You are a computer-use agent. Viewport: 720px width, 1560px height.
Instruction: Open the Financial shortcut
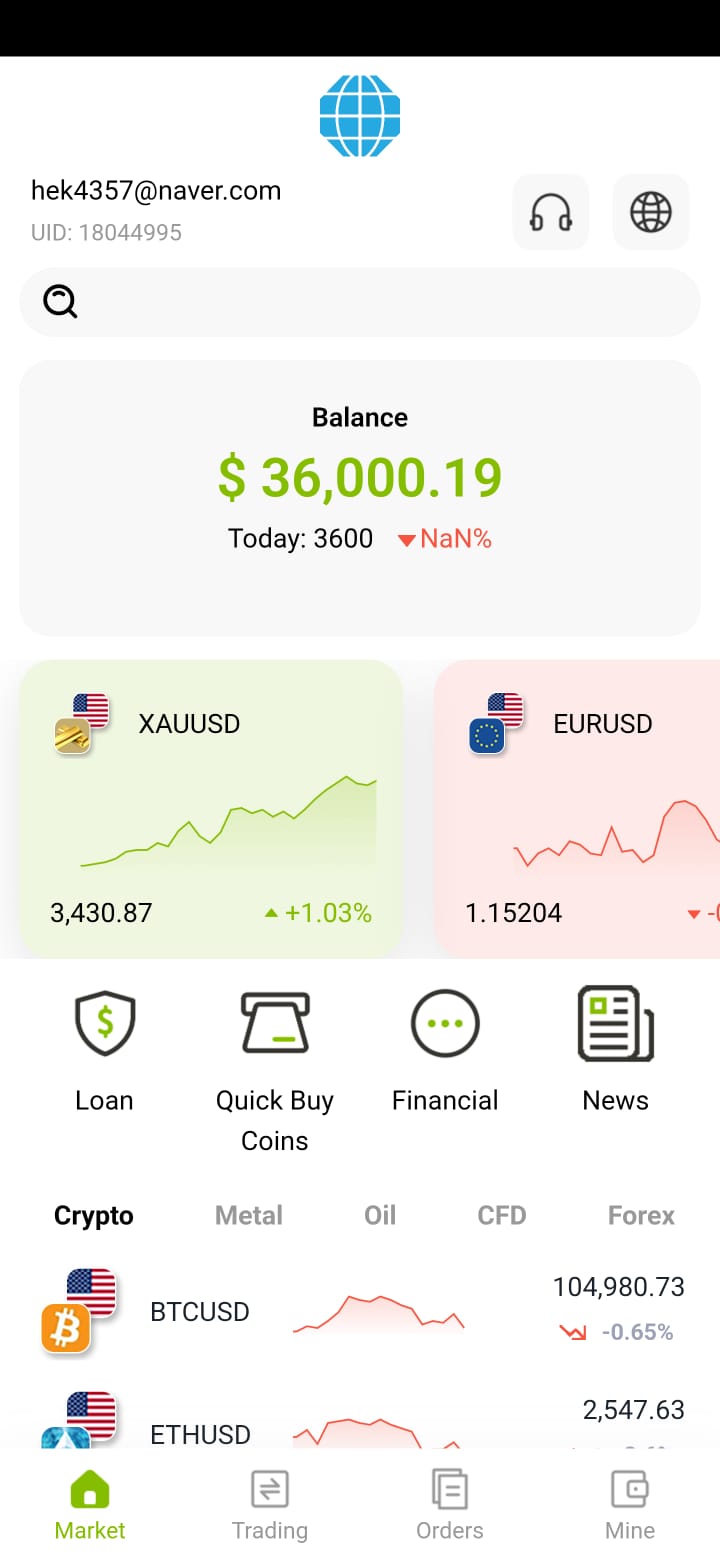[x=445, y=1051]
